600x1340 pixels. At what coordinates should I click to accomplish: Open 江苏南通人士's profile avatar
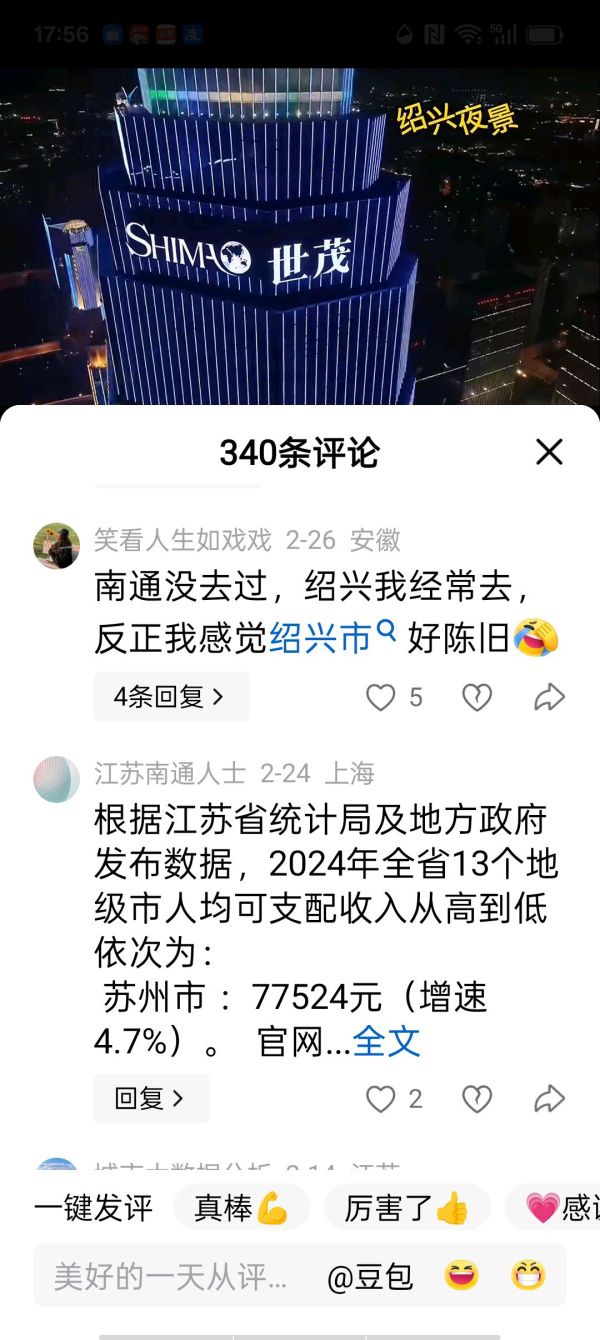pyautogui.click(x=57, y=779)
